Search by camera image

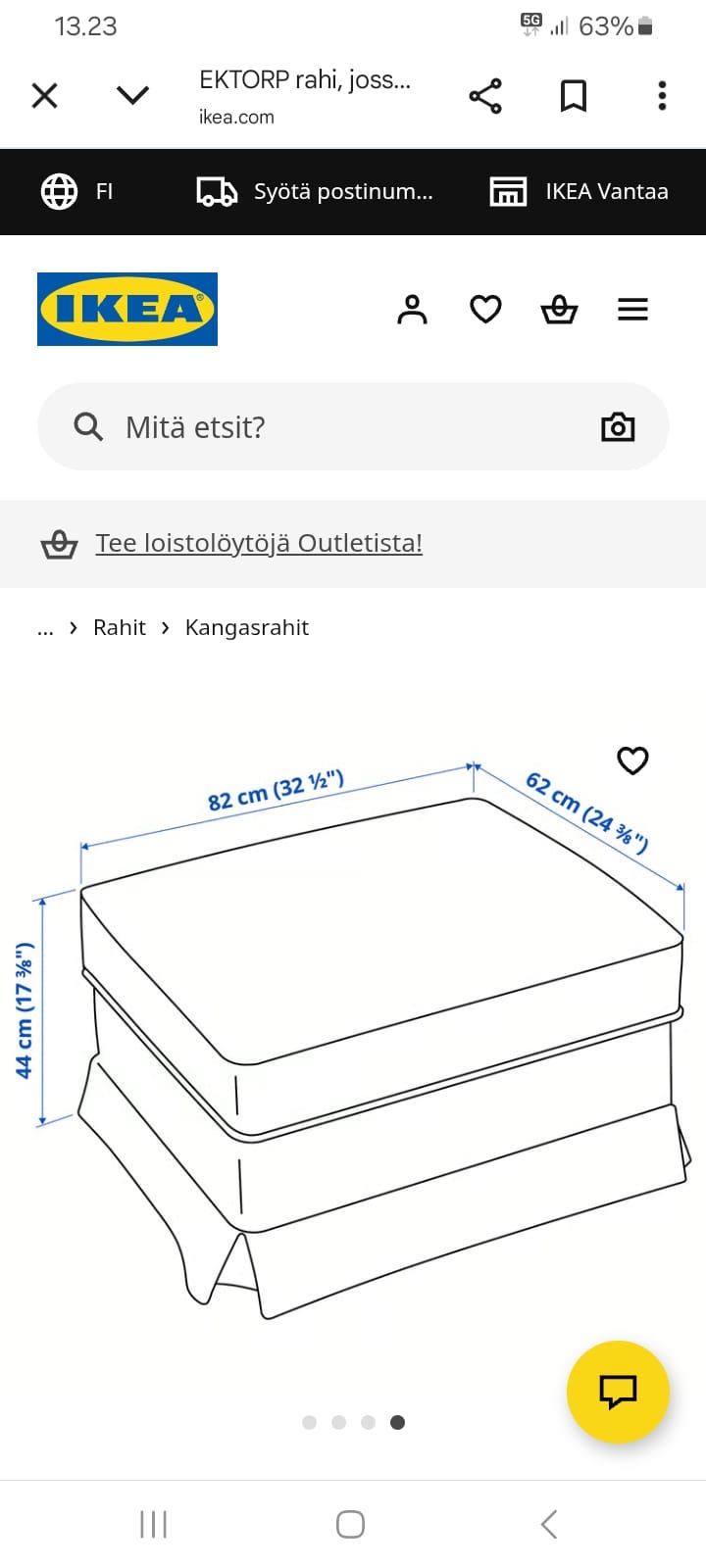(x=618, y=427)
